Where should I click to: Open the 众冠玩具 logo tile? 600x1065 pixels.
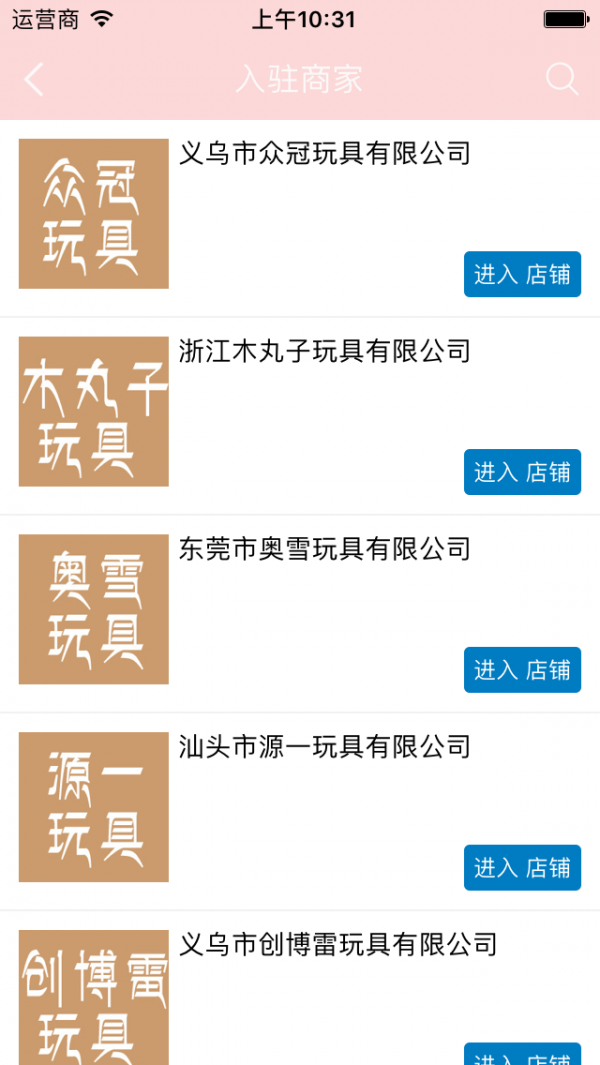click(x=94, y=214)
